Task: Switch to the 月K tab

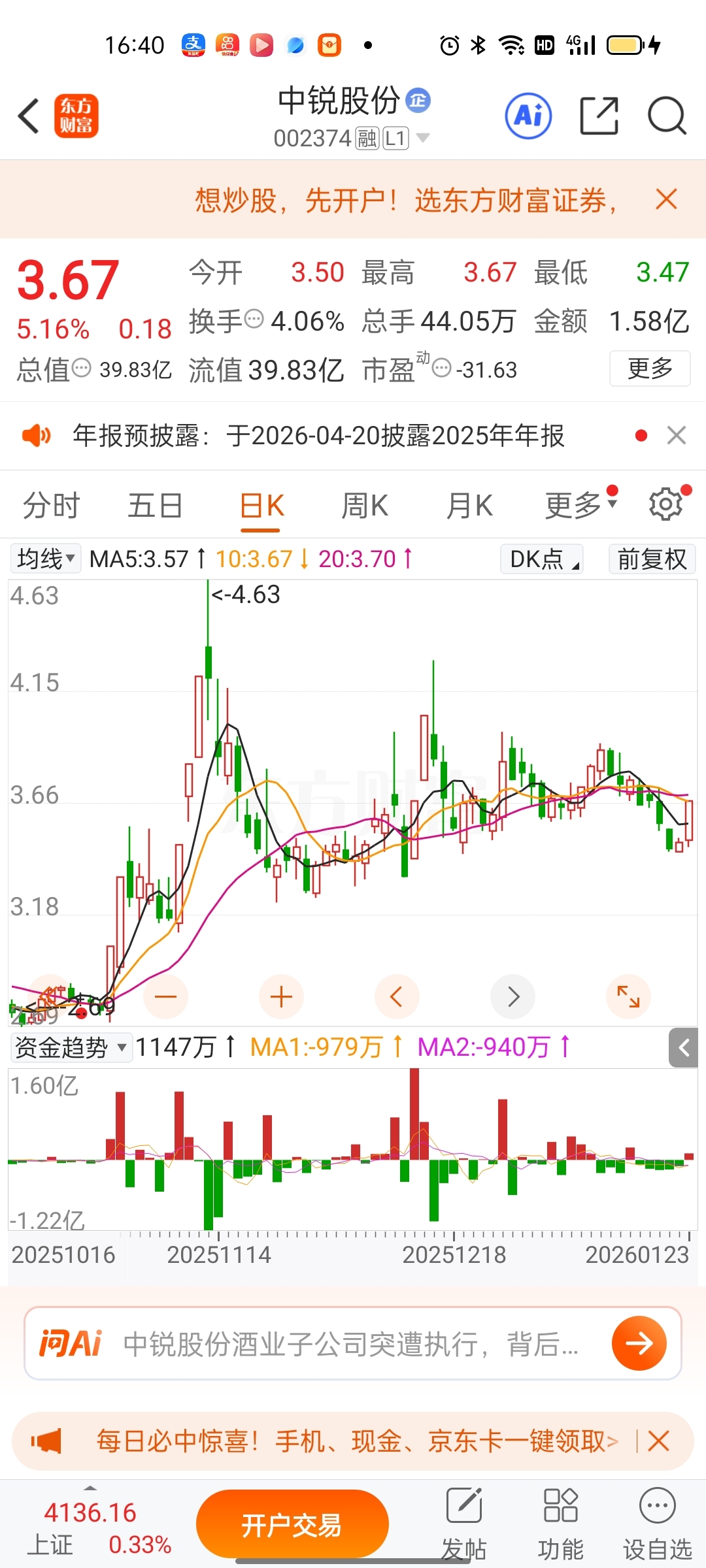Action: click(469, 506)
